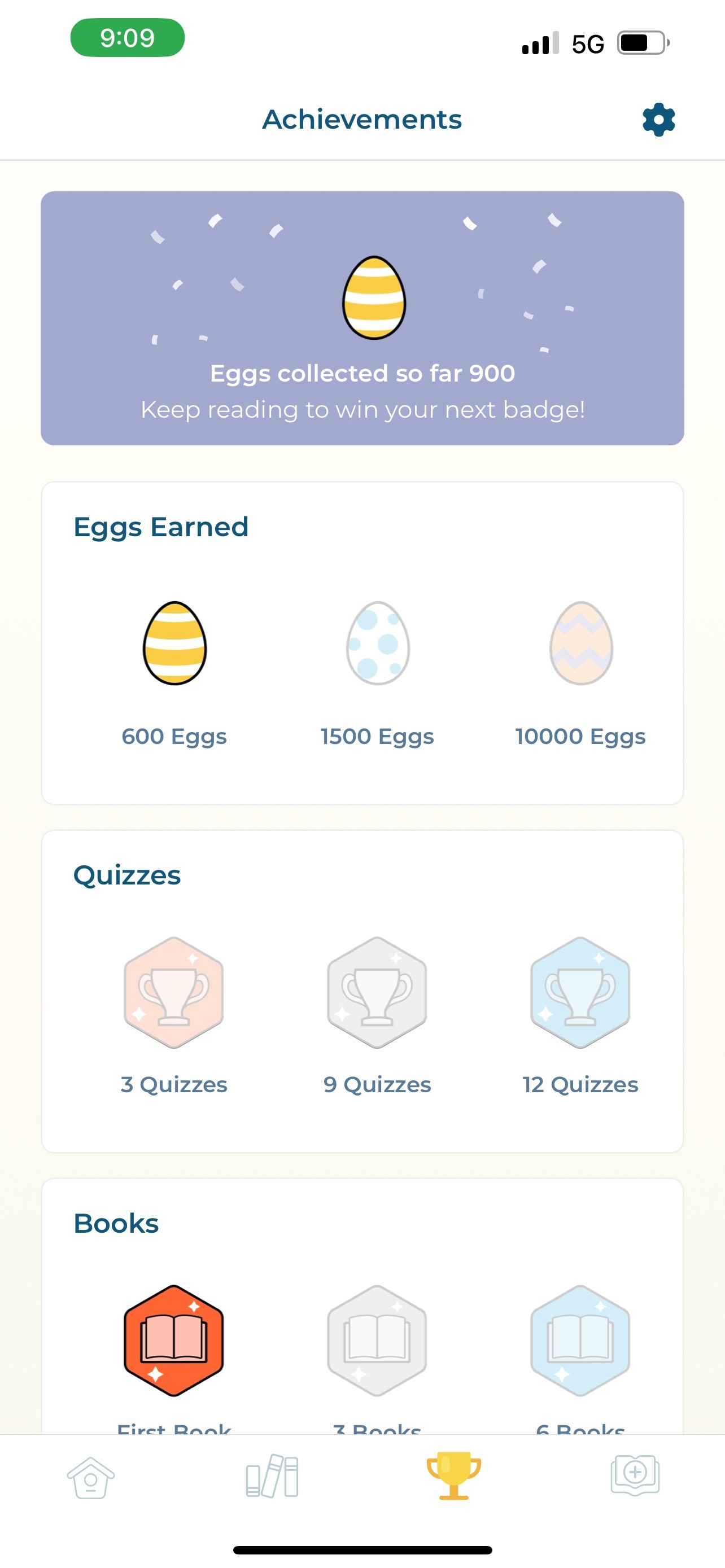Open the settings gear icon
The height and width of the screenshot is (1568, 725).
[x=658, y=119]
